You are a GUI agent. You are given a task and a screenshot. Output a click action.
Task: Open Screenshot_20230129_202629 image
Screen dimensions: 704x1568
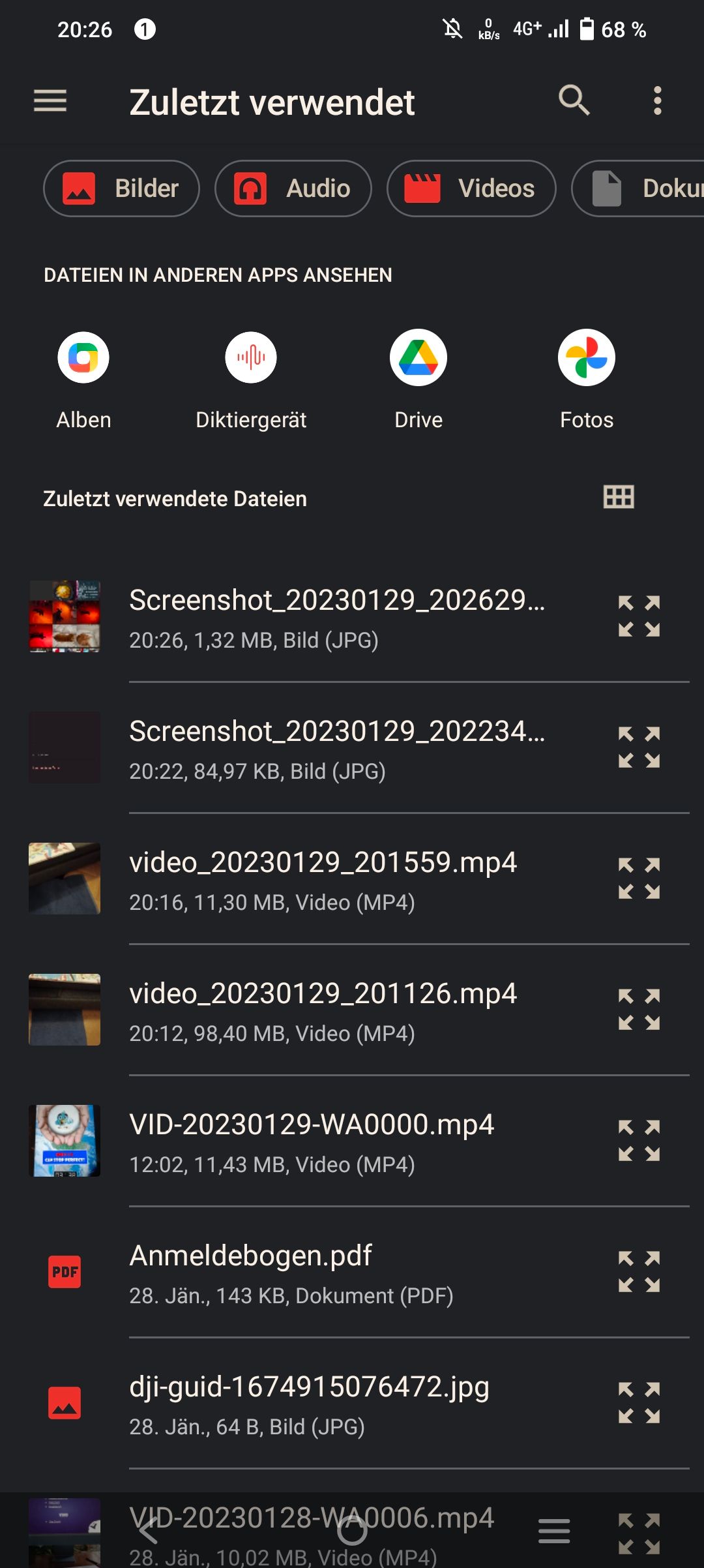click(x=336, y=616)
